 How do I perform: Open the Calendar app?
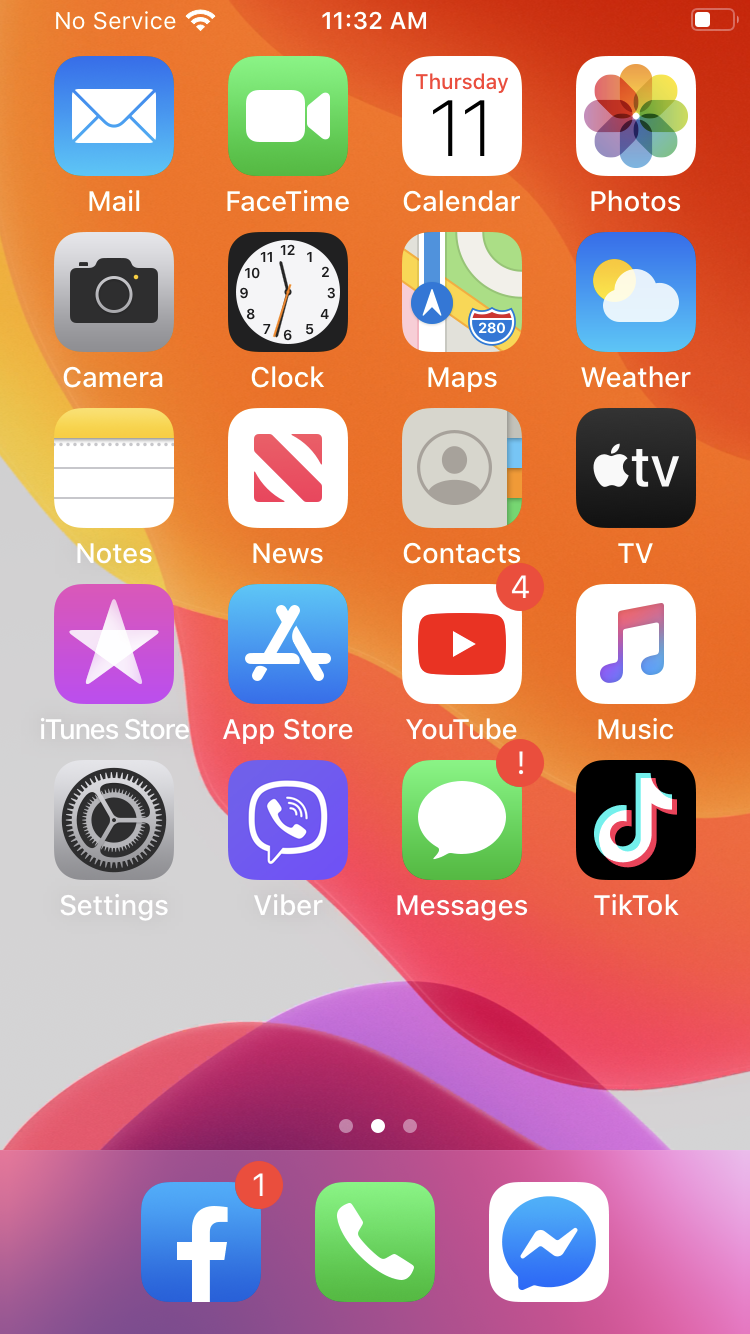[x=462, y=116]
